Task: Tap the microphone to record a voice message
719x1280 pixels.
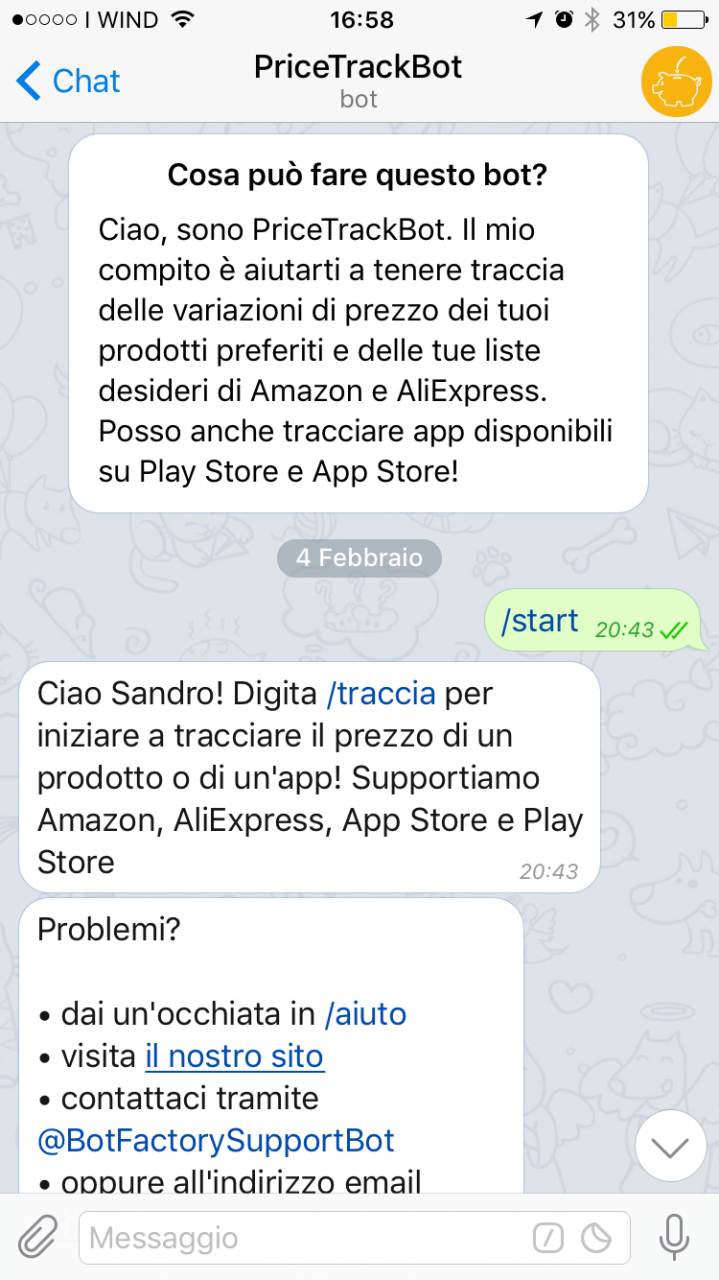Action: pos(674,1238)
